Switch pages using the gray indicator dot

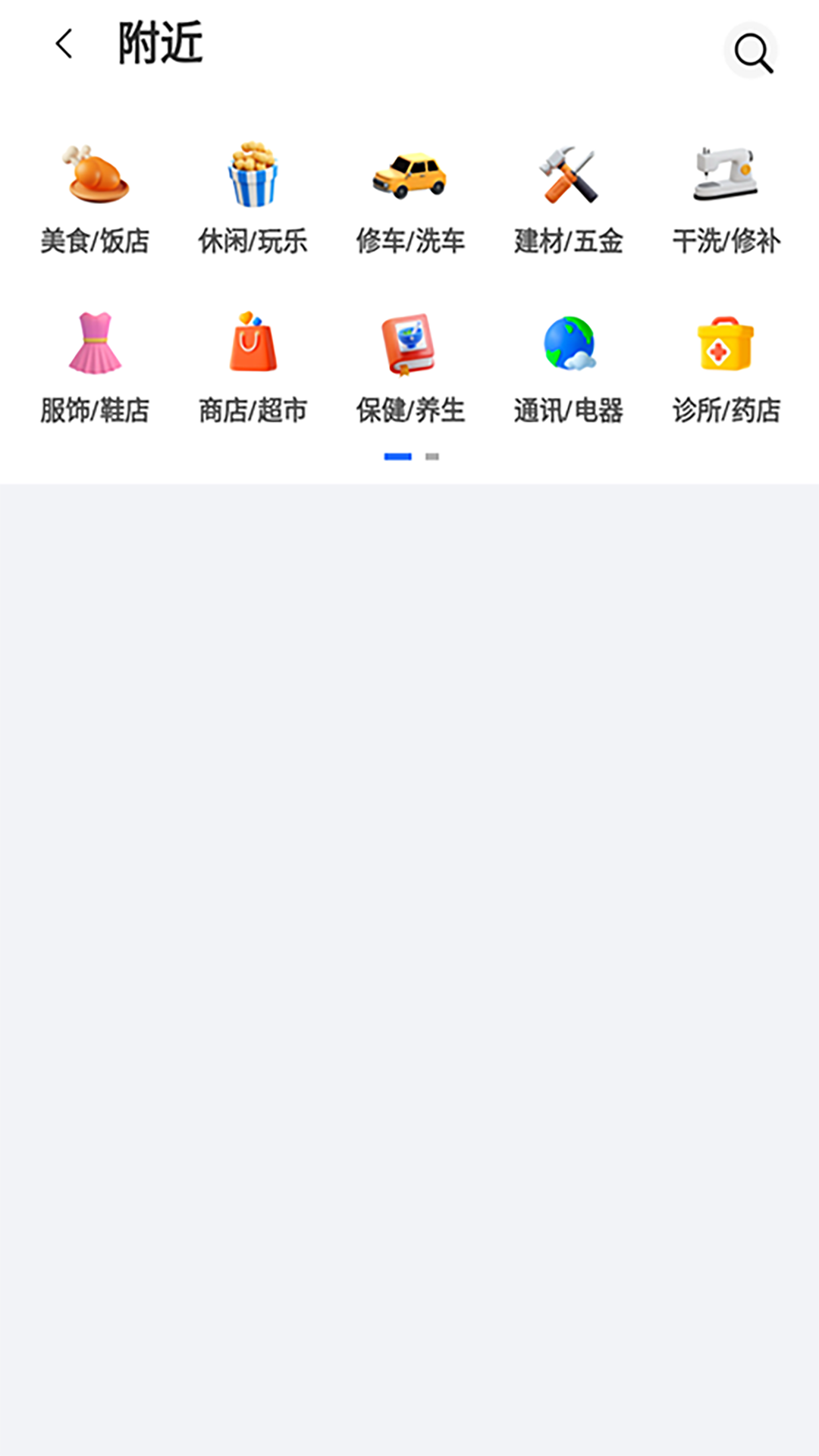(x=431, y=457)
